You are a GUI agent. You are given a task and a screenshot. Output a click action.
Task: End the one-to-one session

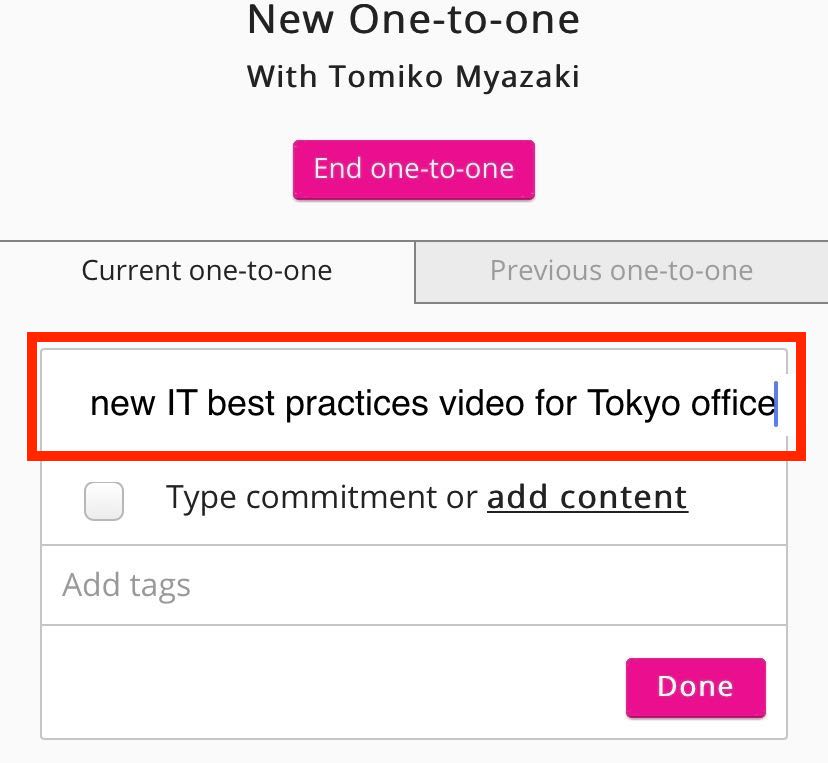[x=413, y=169]
